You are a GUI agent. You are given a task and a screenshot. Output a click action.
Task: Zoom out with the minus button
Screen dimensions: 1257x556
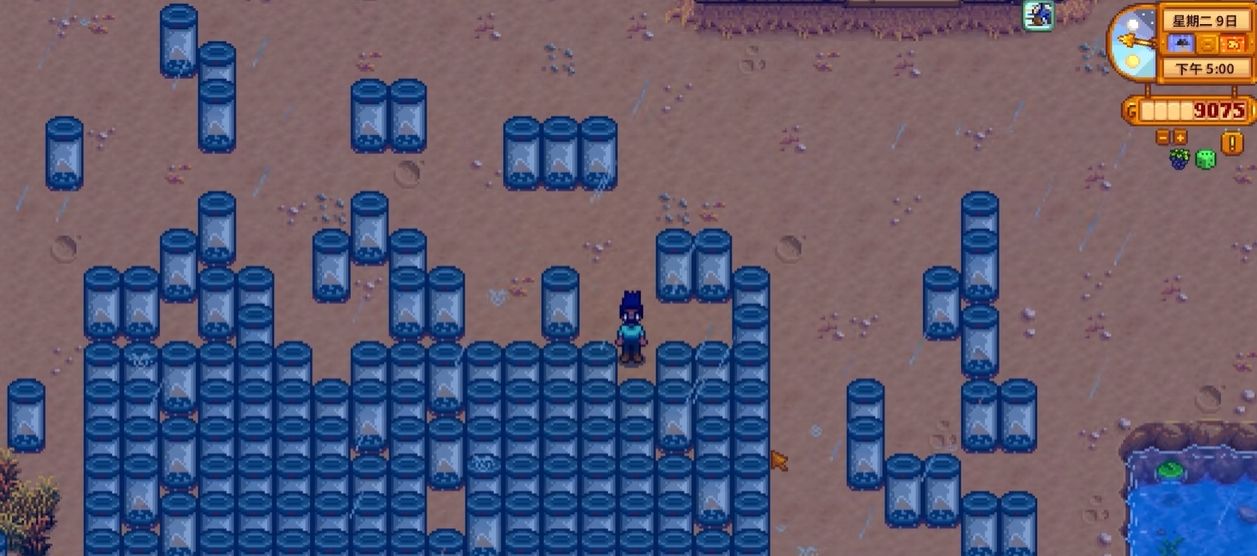tap(1162, 137)
